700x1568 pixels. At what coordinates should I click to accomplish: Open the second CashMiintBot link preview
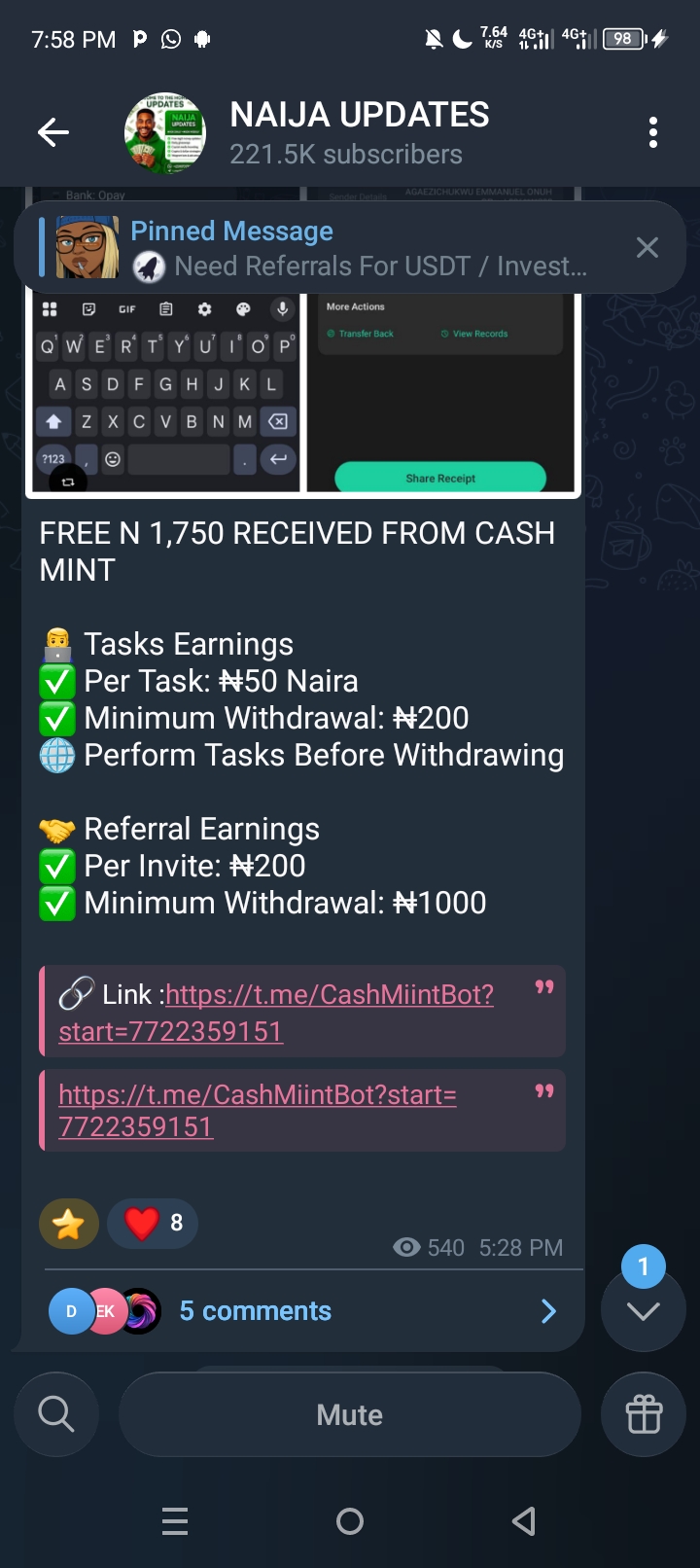[x=257, y=1110]
